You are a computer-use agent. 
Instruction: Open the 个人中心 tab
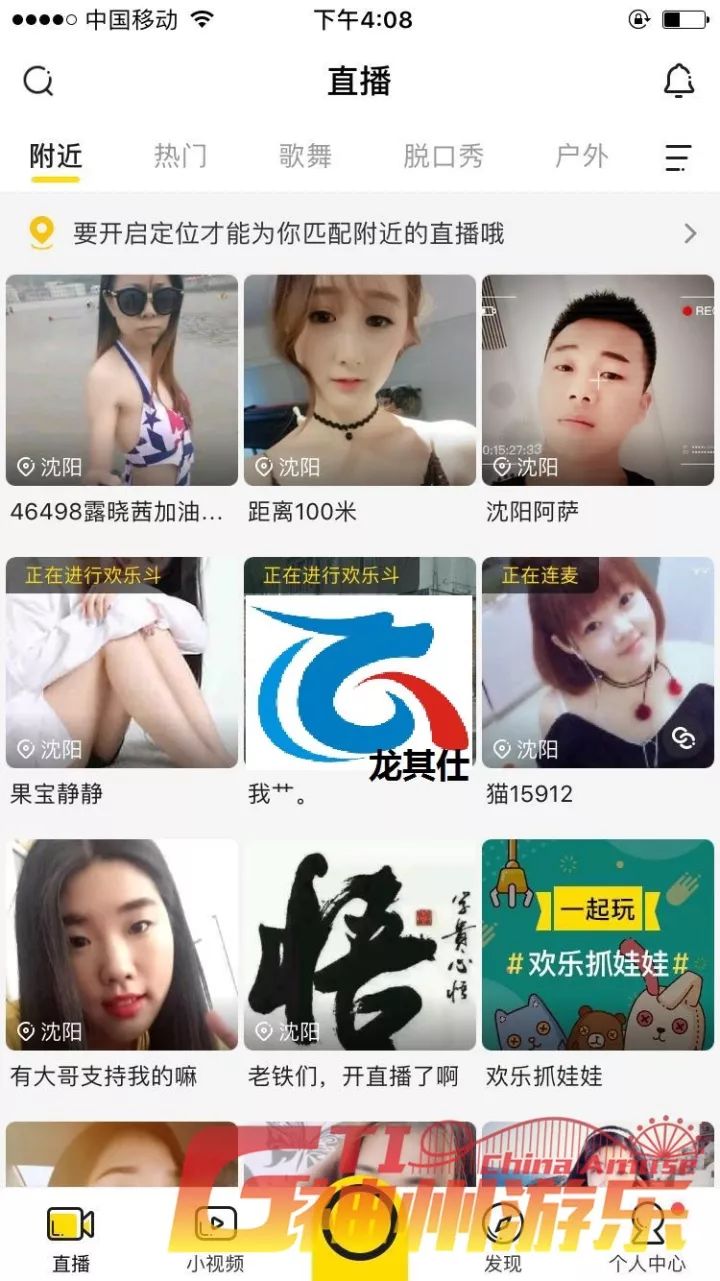647,1238
